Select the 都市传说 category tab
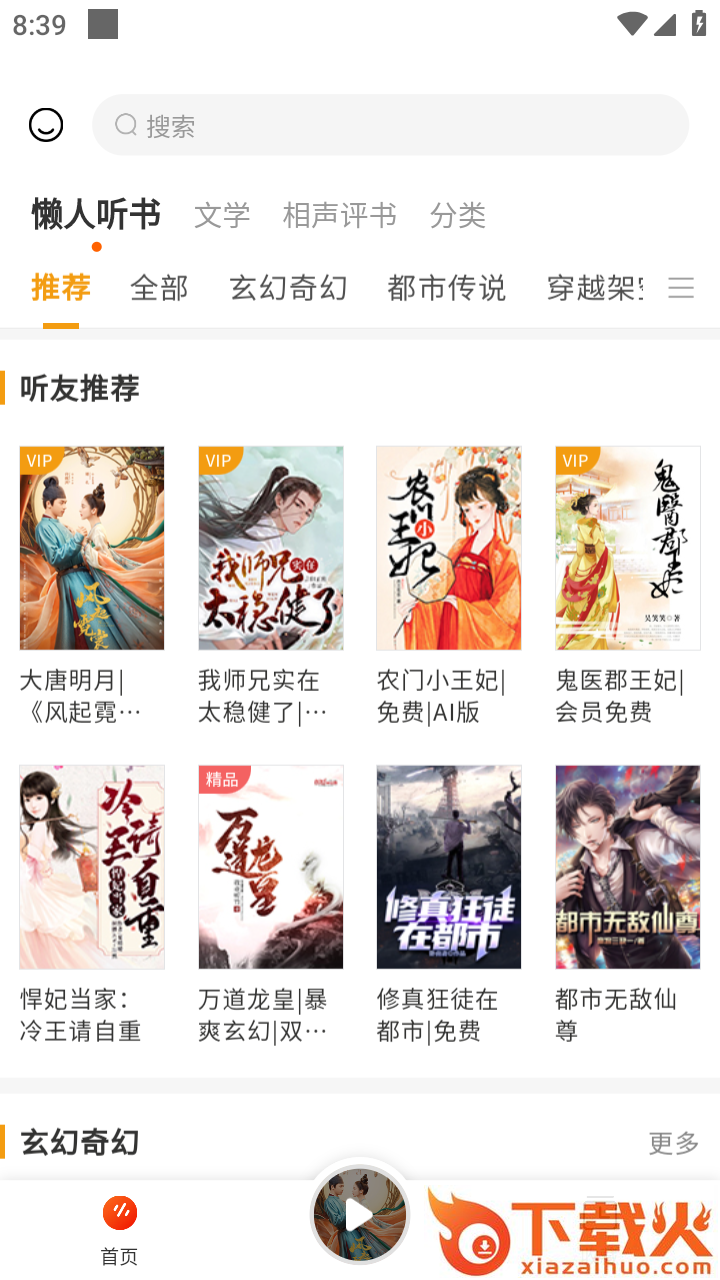The image size is (720, 1280). (x=446, y=288)
